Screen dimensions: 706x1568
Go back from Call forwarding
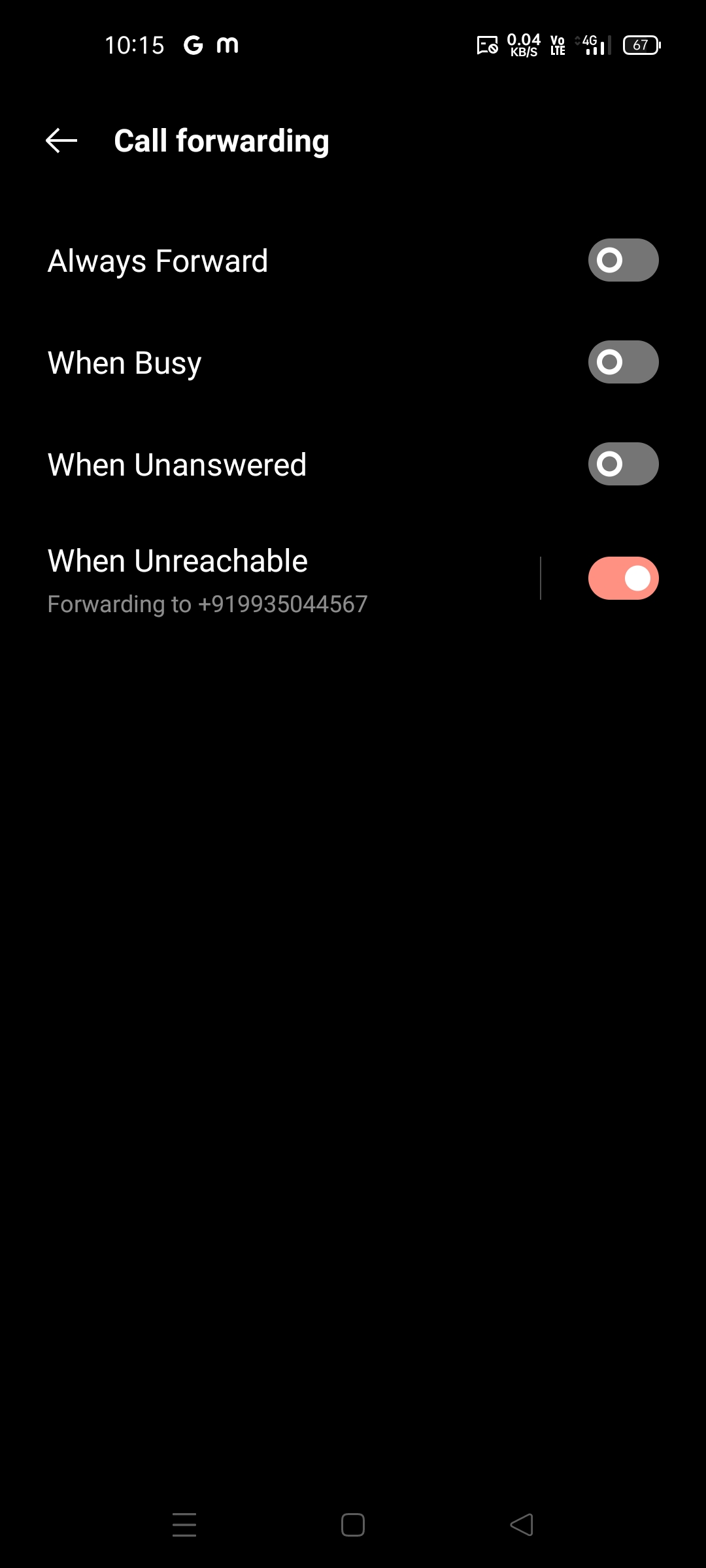61,140
